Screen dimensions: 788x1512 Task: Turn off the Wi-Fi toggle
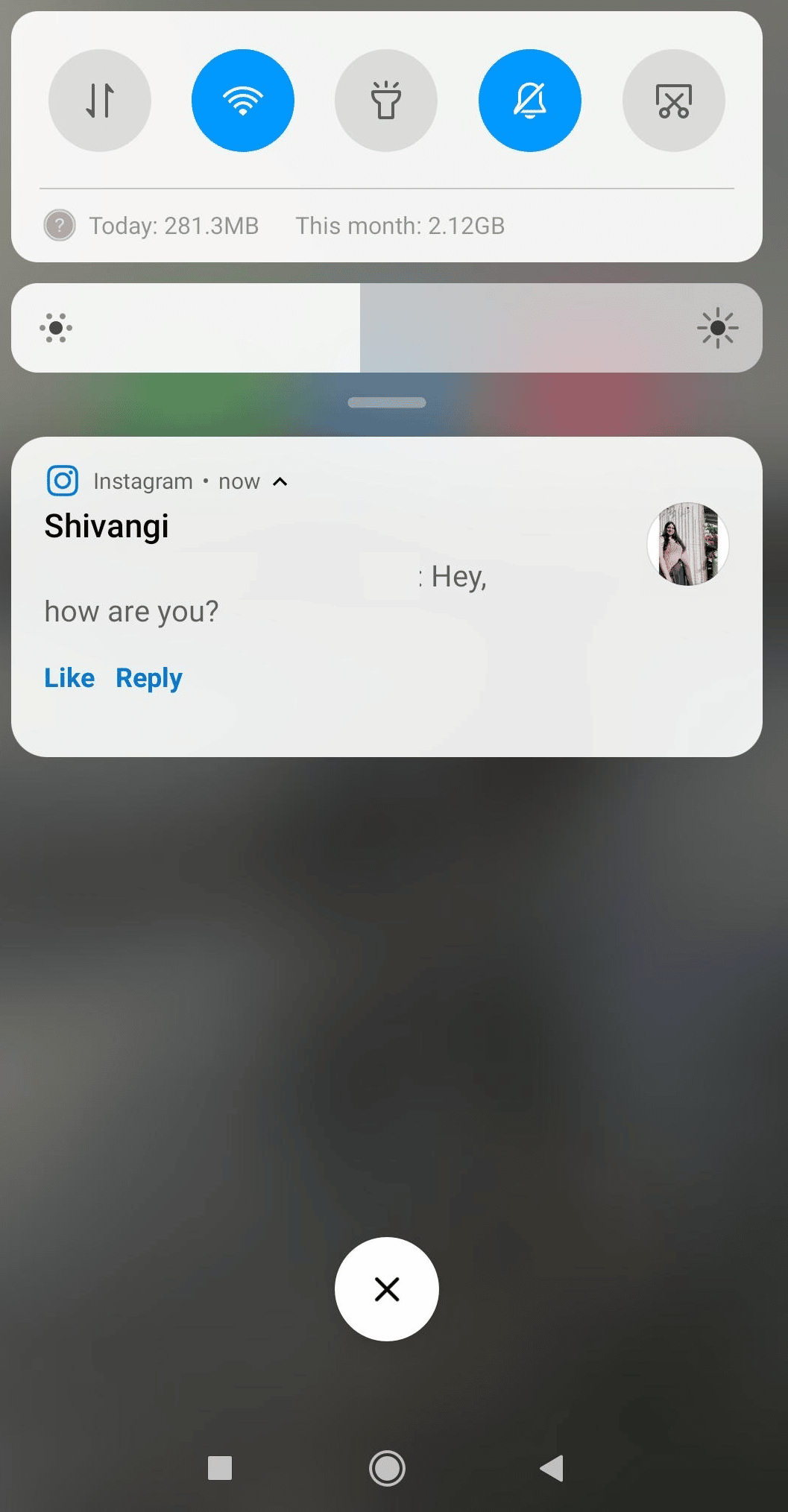243,101
